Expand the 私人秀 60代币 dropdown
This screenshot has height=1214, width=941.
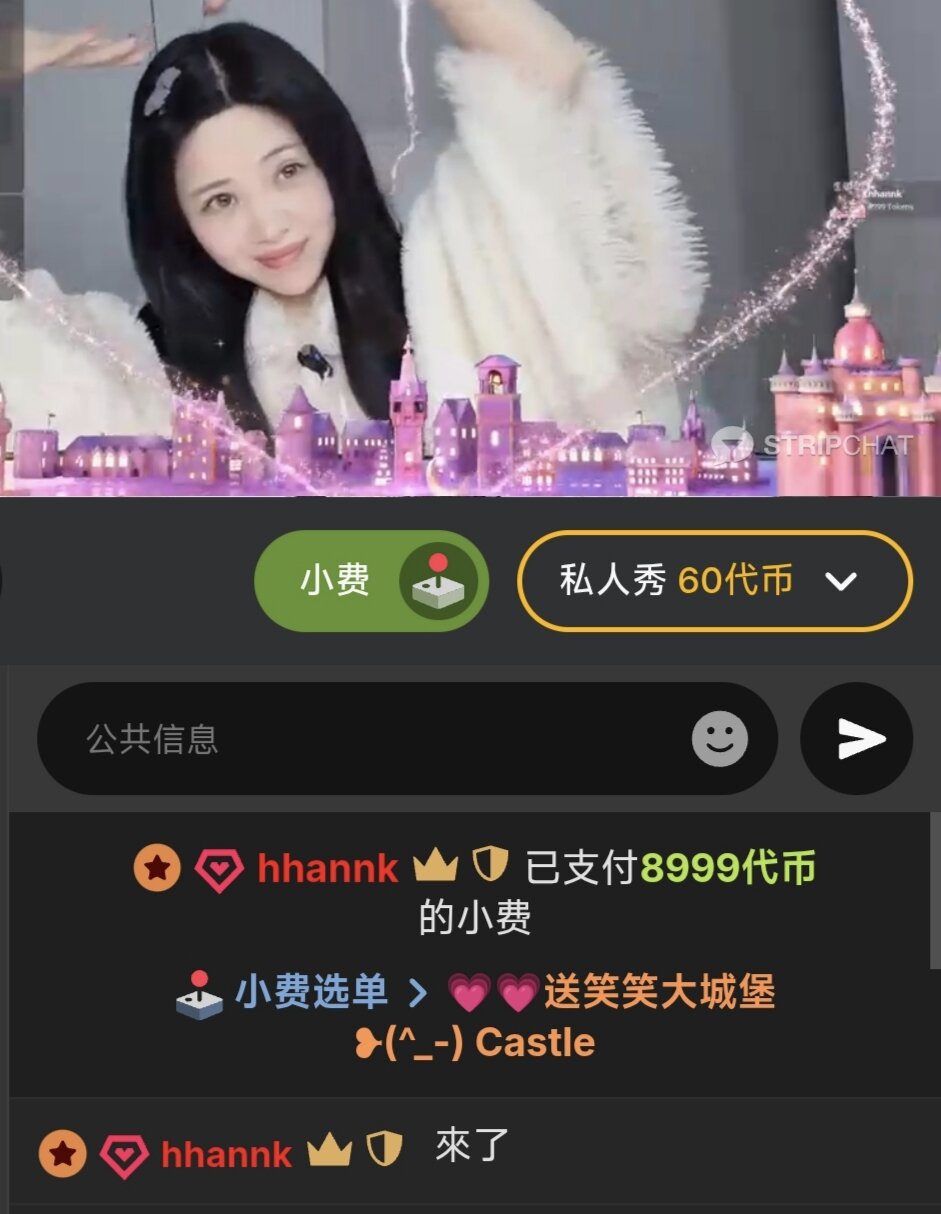[714, 581]
